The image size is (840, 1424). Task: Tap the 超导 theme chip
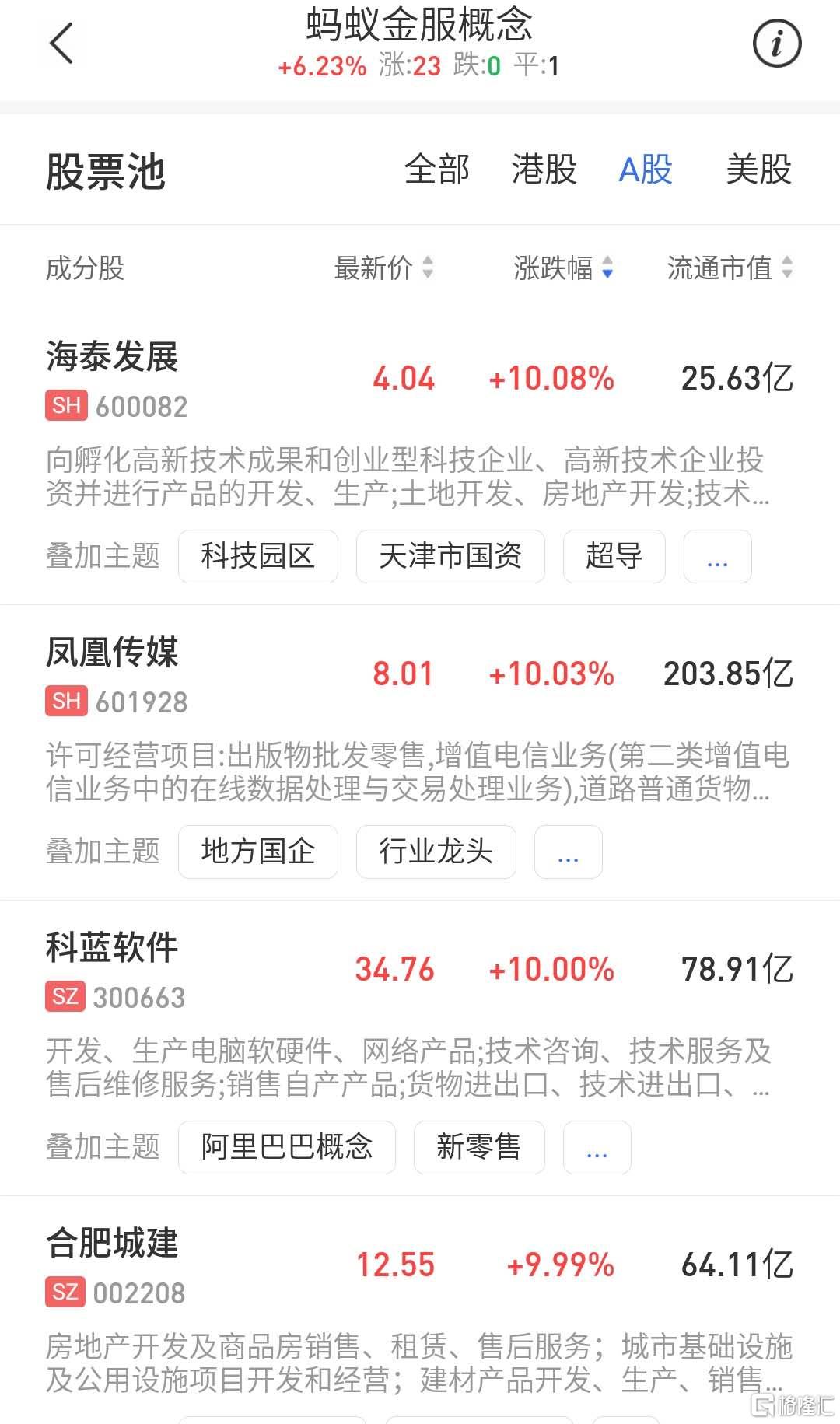tap(614, 556)
